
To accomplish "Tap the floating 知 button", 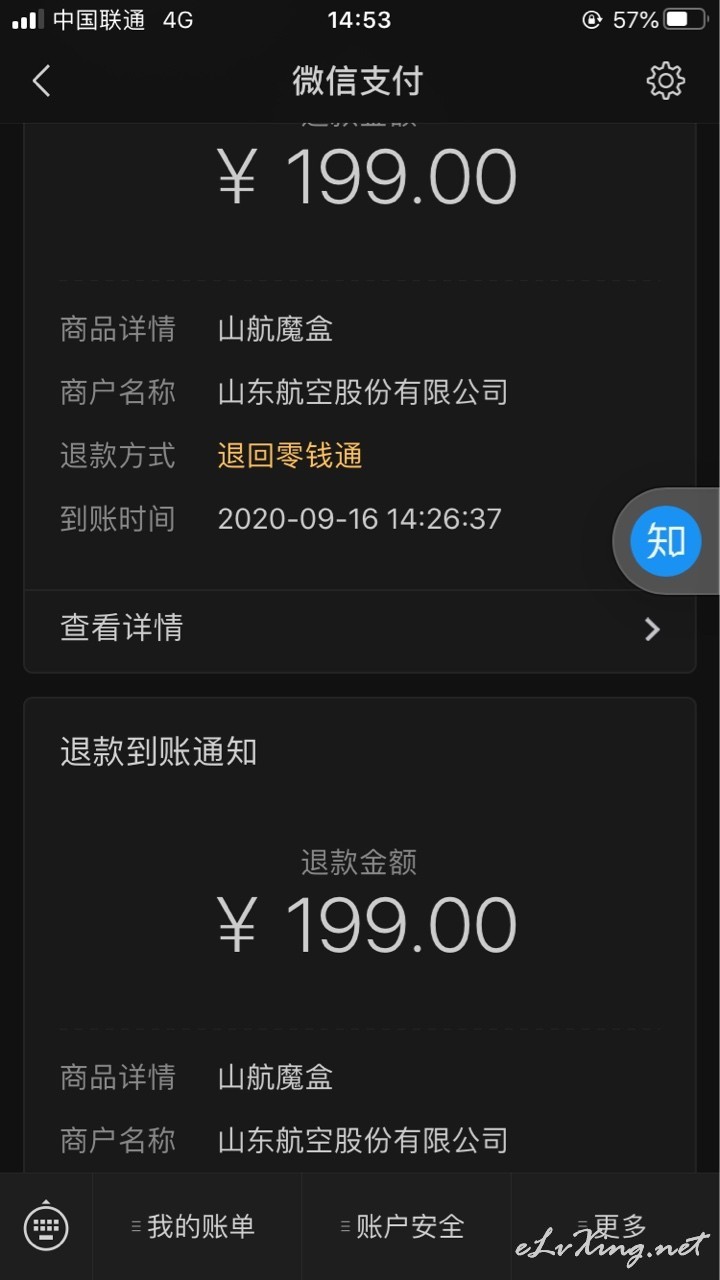I will click(x=666, y=542).
